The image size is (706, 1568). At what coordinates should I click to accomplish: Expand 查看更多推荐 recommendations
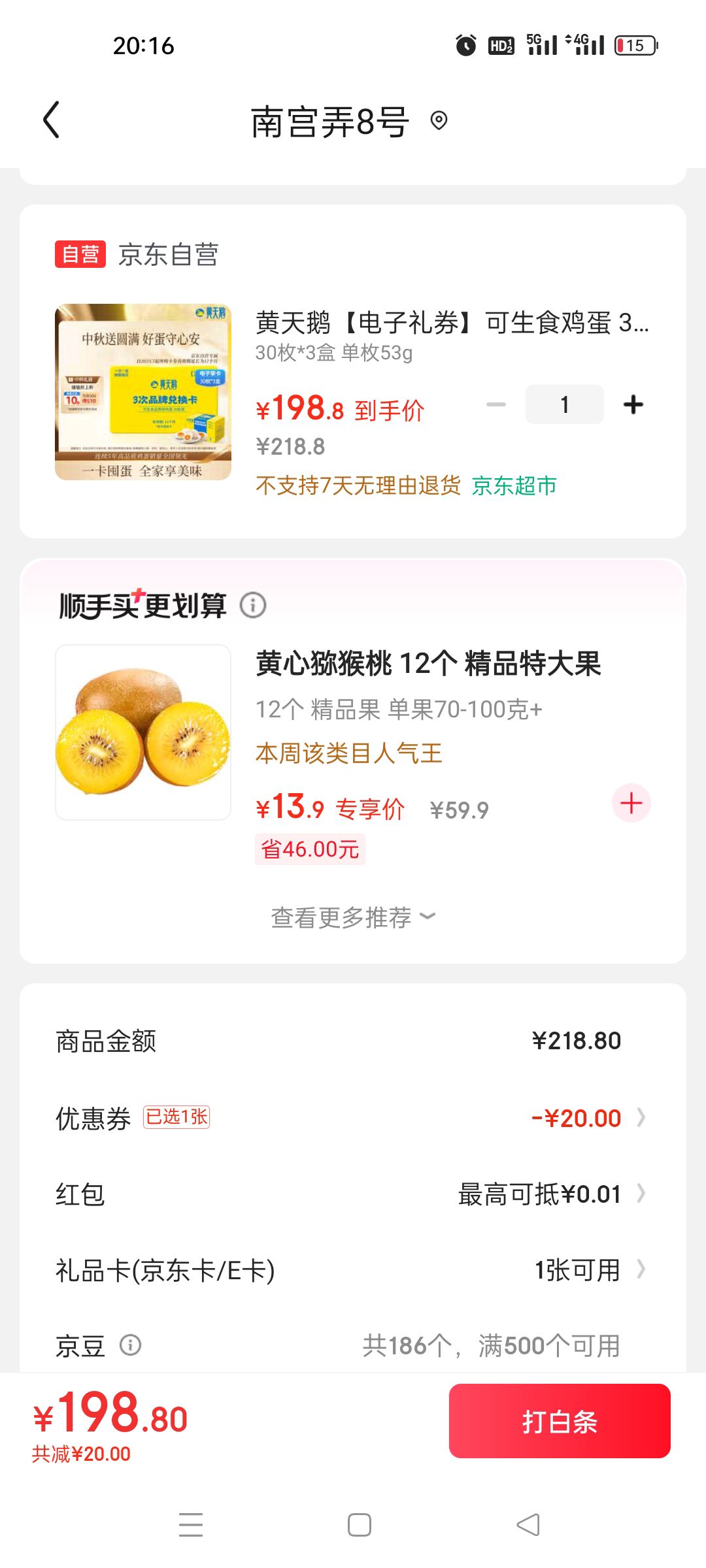(353, 917)
